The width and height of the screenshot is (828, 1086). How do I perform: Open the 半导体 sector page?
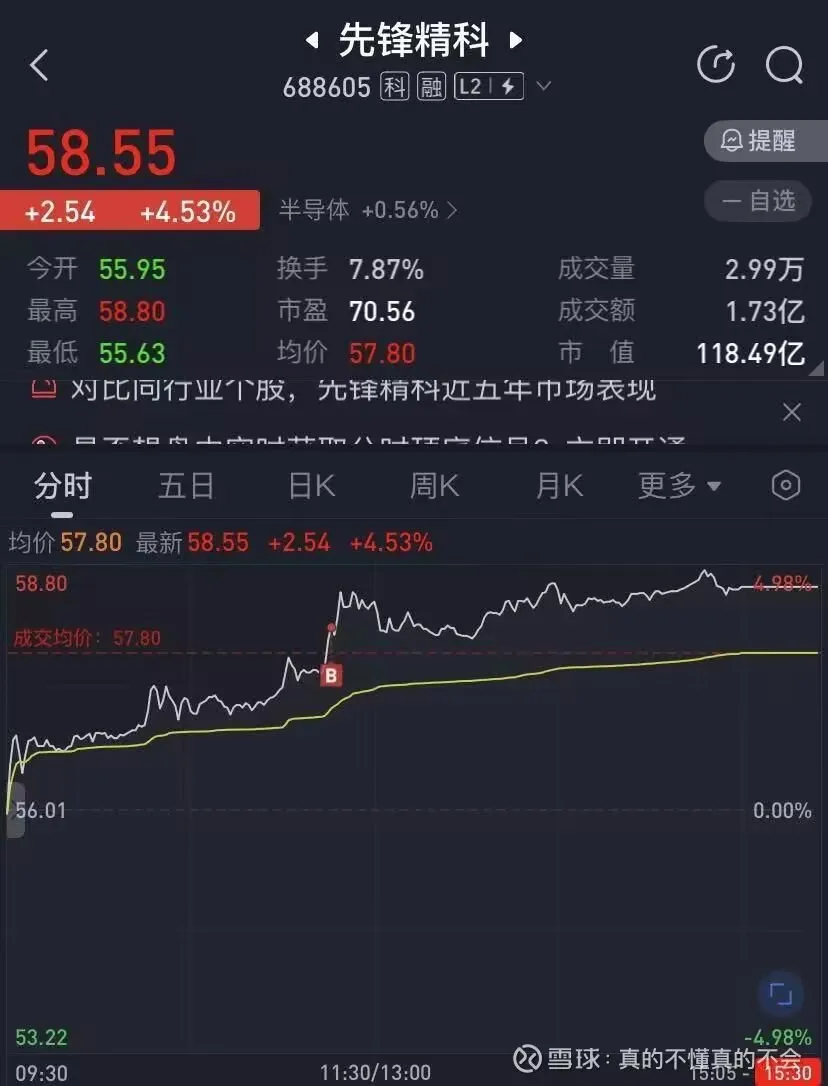pyautogui.click(x=367, y=210)
